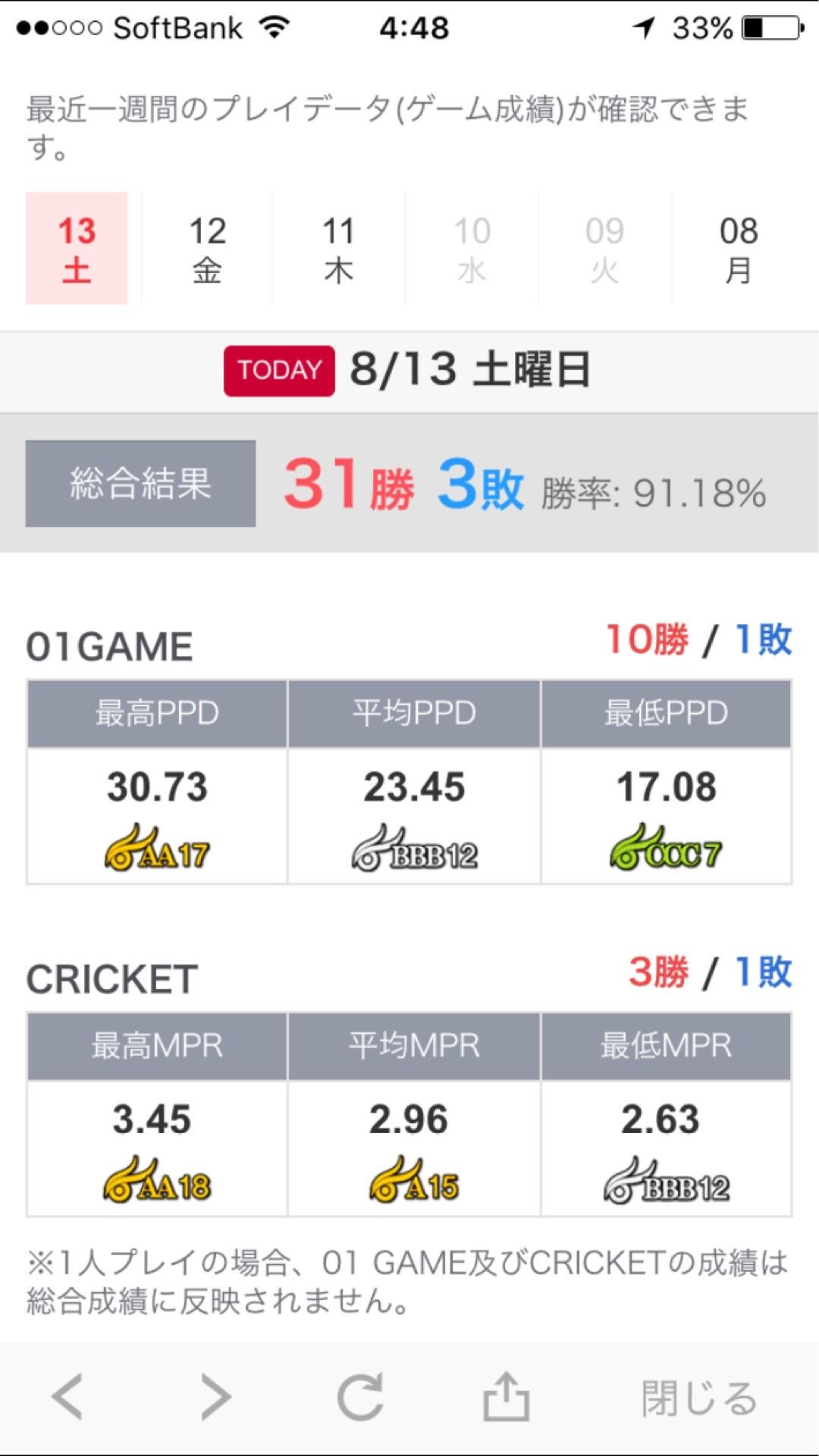Select the BBB12 flight icon under 平均PPD

[414, 853]
